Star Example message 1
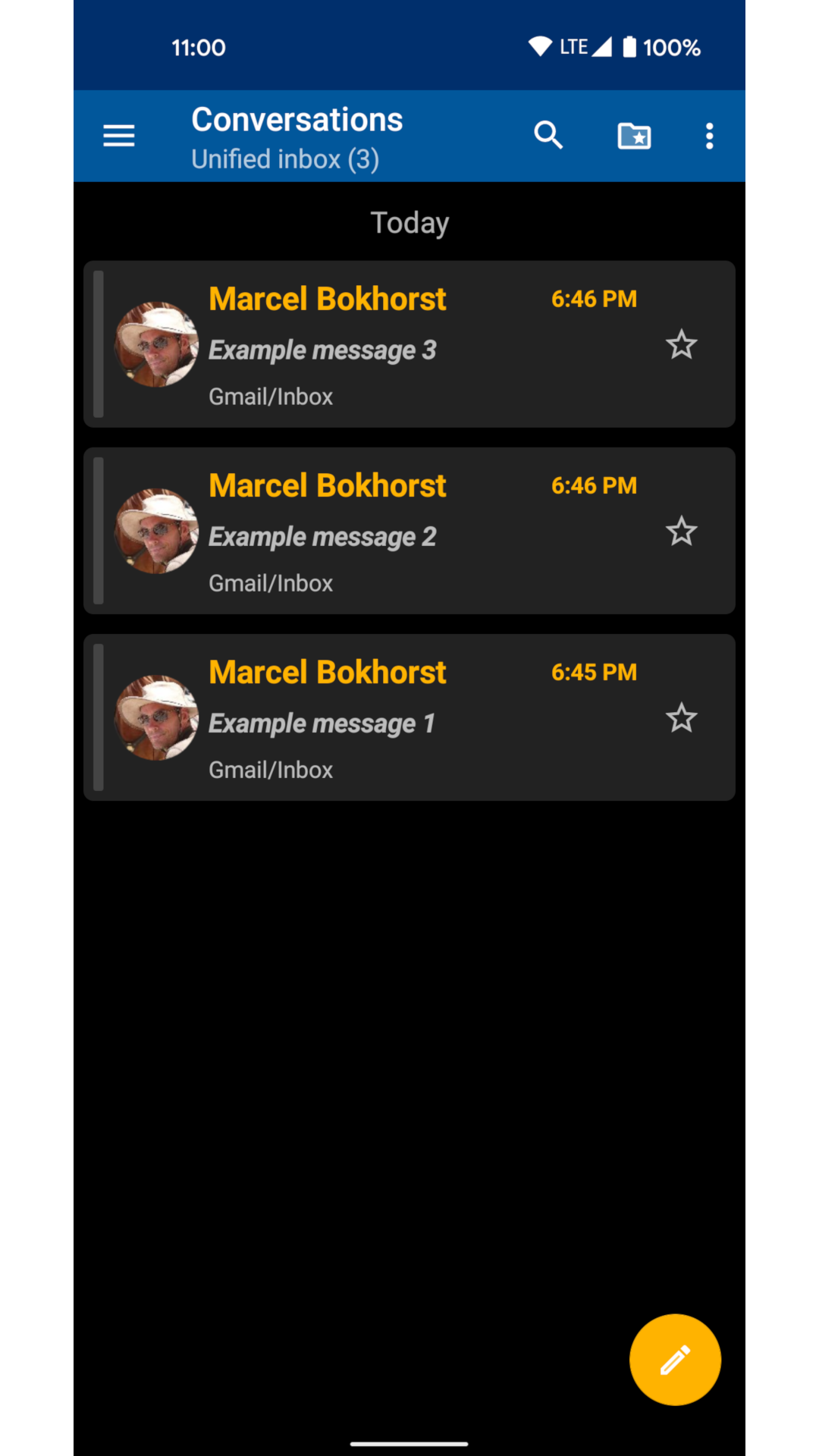Viewport: 819px width, 1456px height. pyautogui.click(x=681, y=718)
